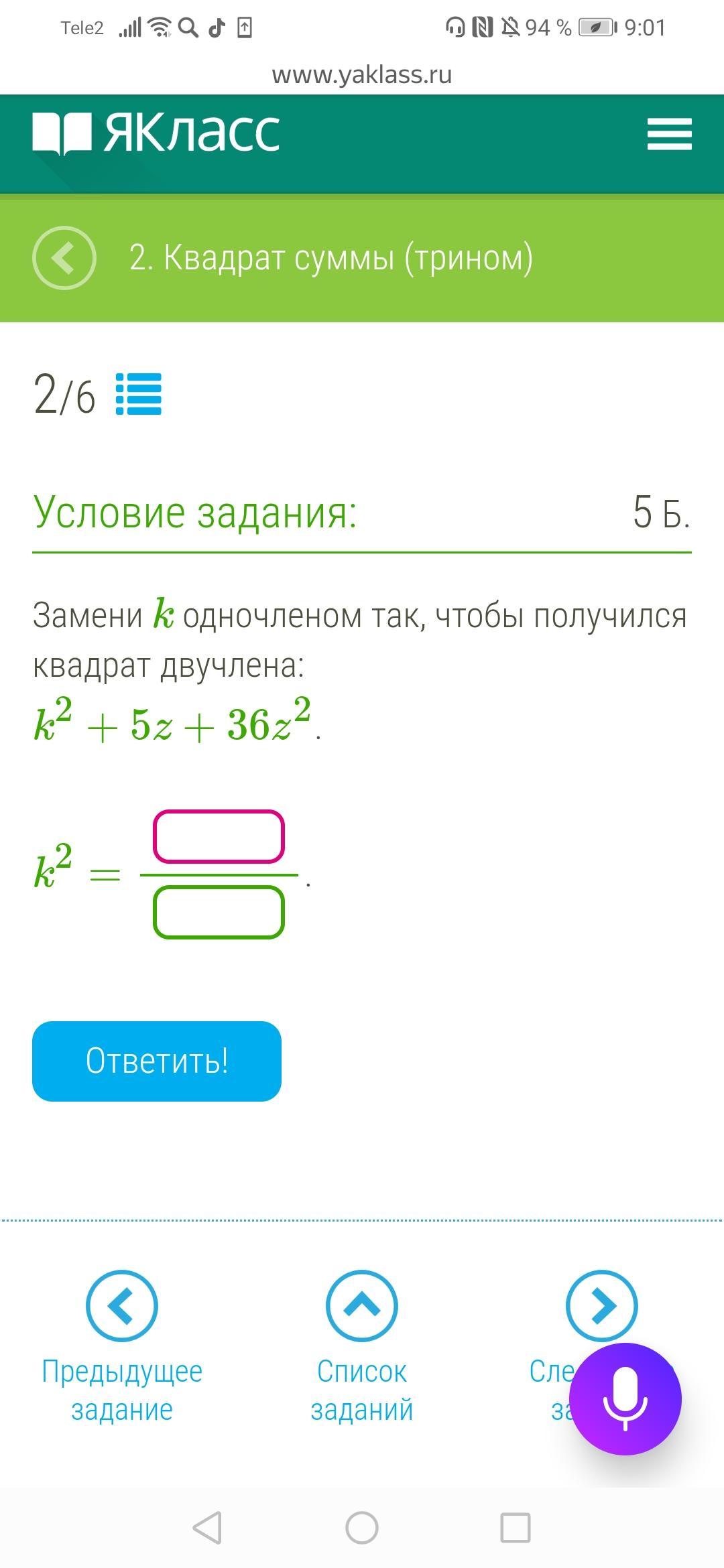
Task: Tap the system home button
Action: 362,1528
